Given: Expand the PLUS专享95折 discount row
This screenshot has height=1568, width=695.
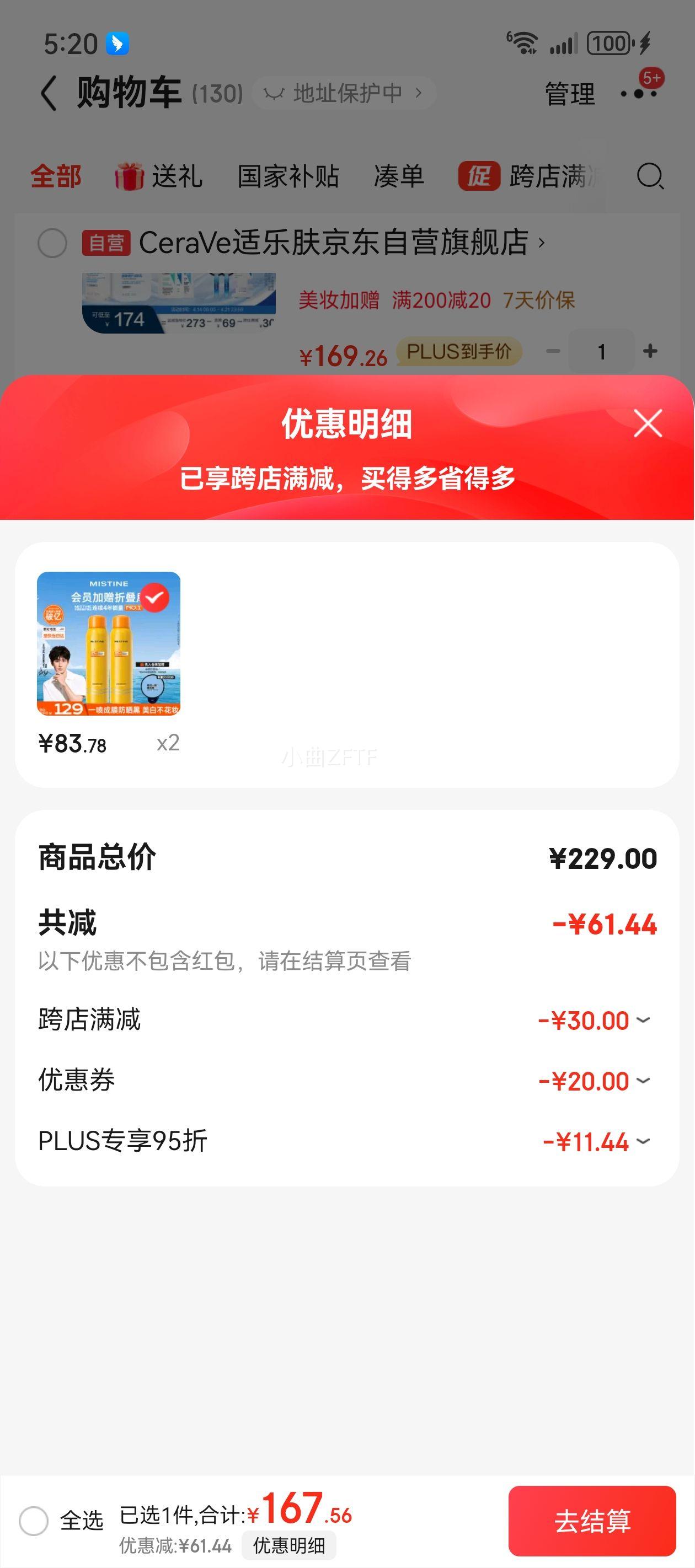Looking at the screenshot, I should [644, 1142].
